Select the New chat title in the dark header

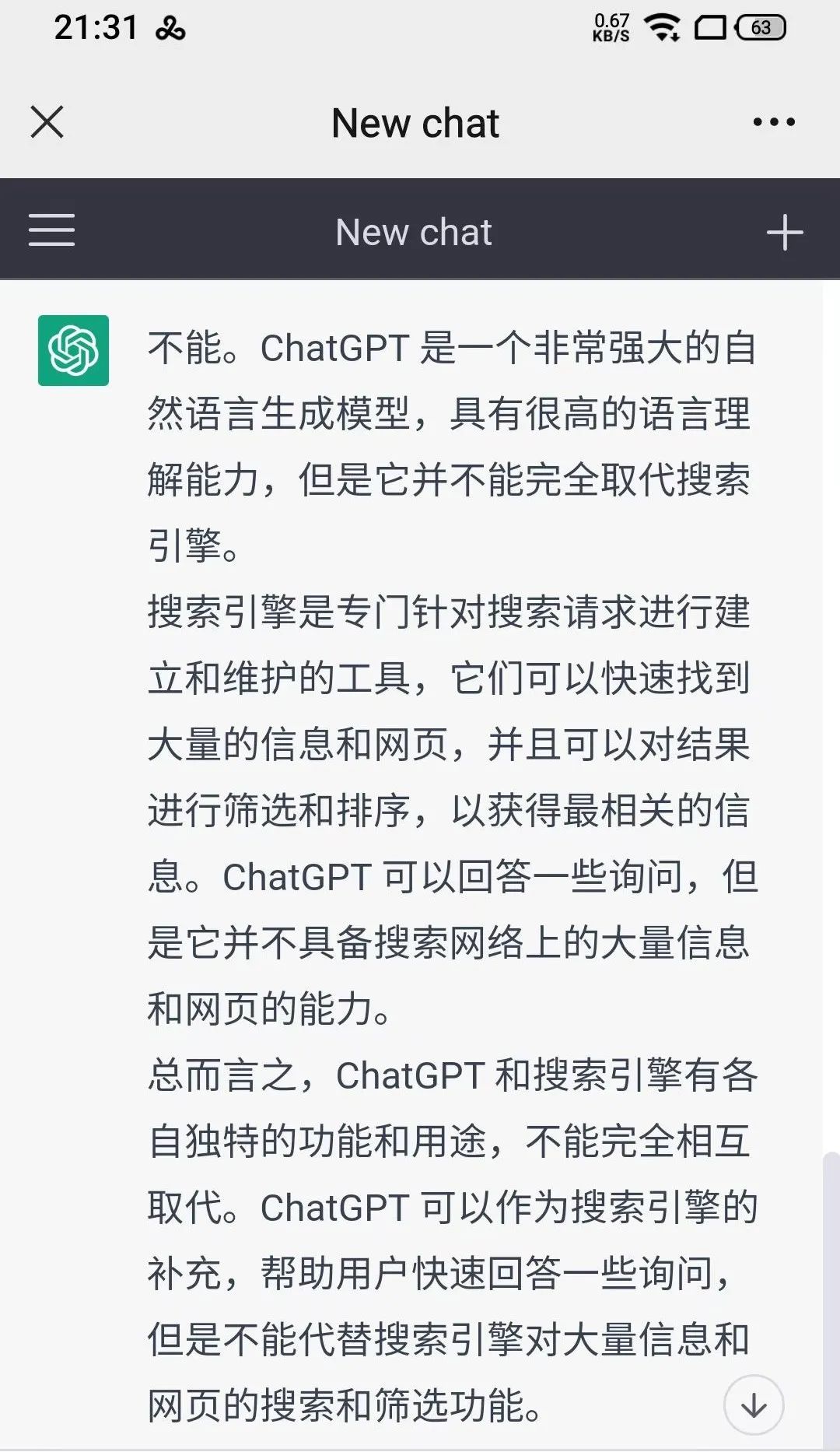pos(414,231)
